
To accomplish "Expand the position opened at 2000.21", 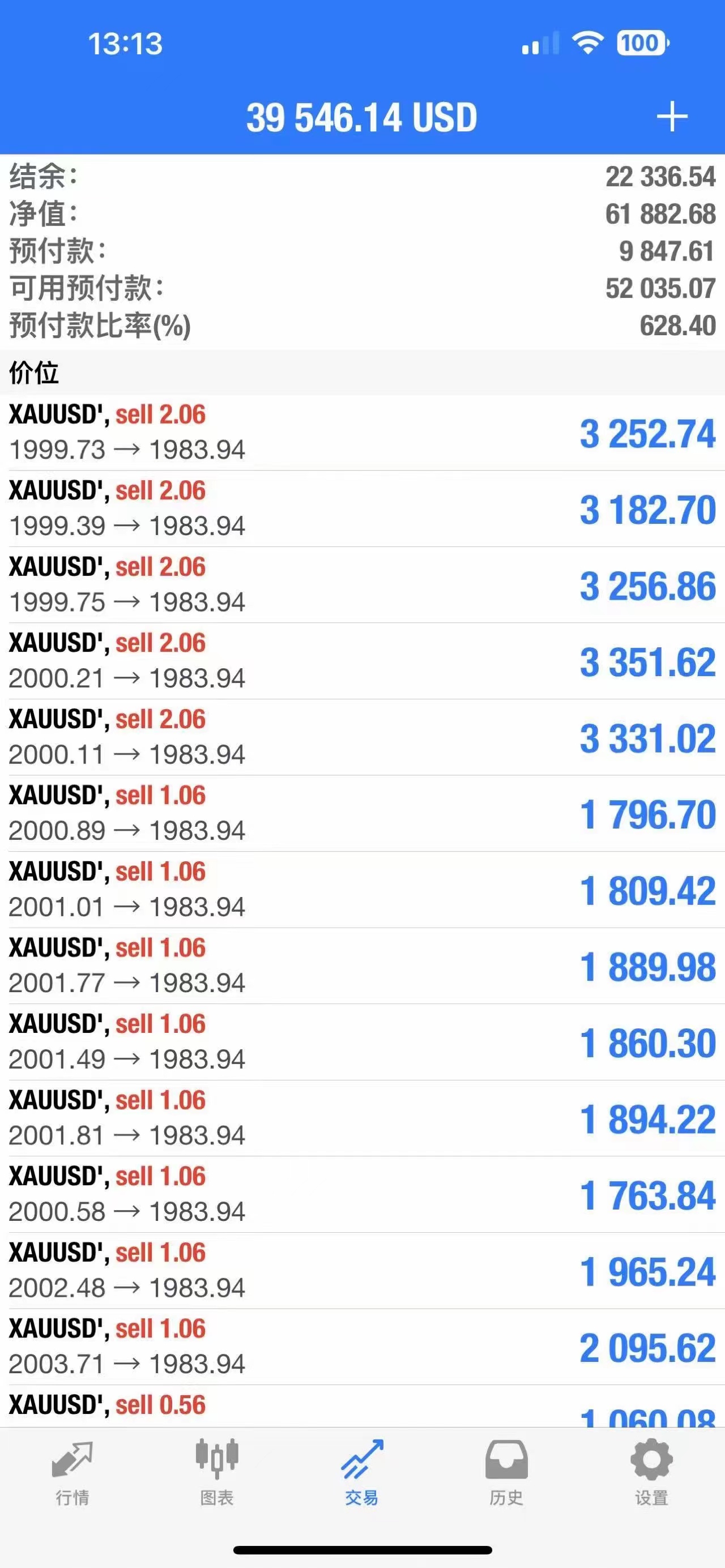I will (x=362, y=661).
